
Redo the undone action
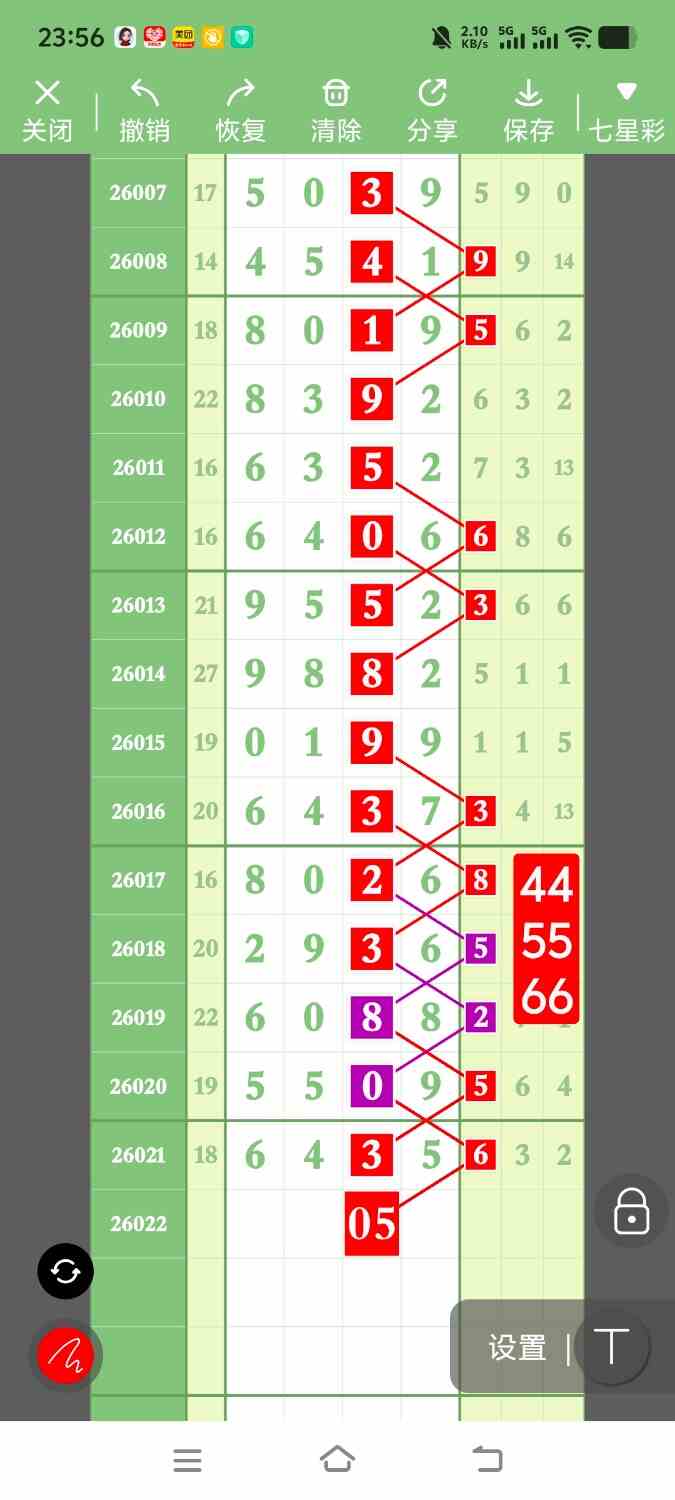[240, 110]
